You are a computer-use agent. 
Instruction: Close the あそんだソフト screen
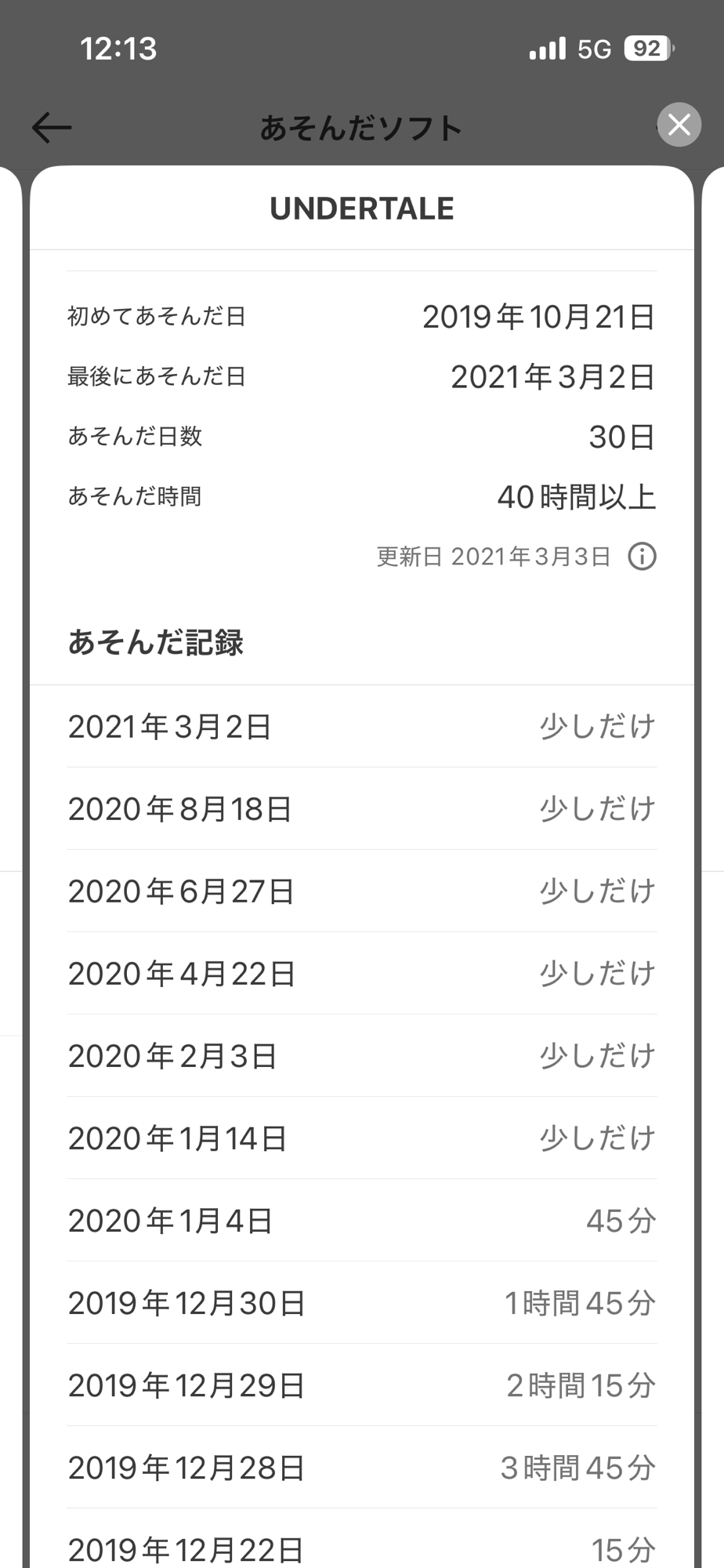click(679, 125)
